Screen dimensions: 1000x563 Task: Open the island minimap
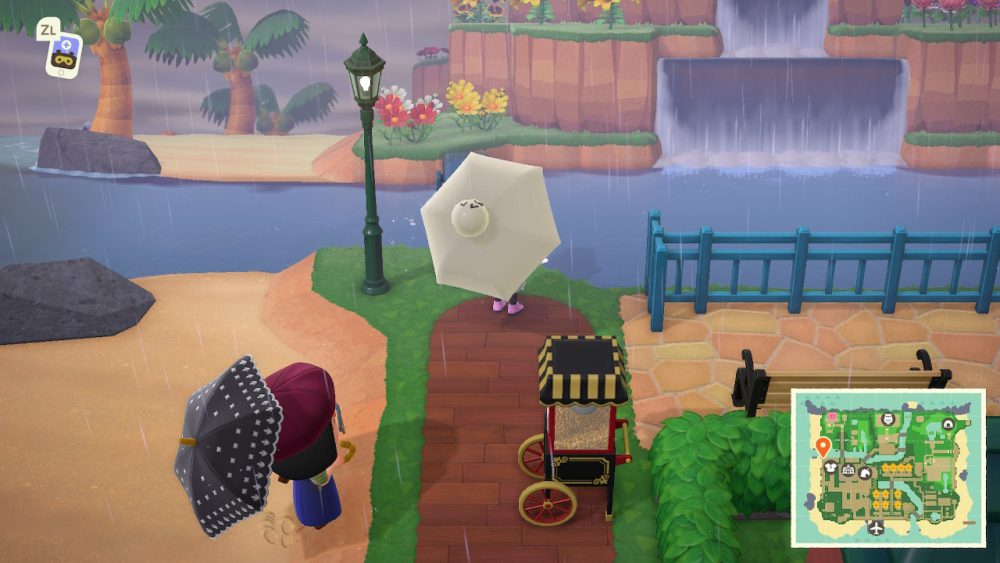[x=889, y=467]
